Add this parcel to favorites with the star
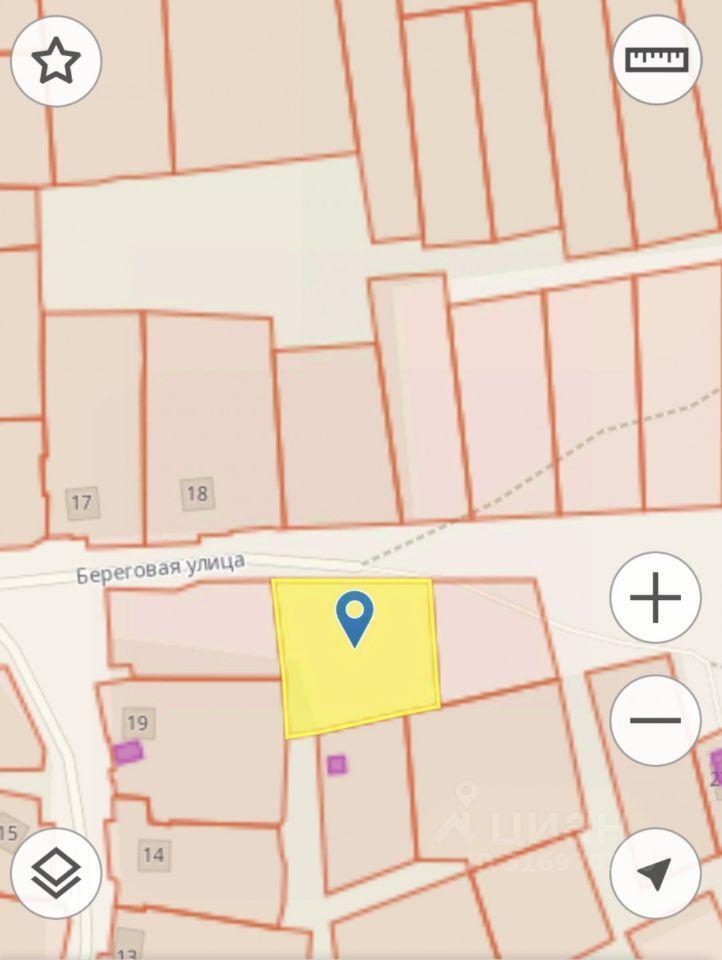The height and width of the screenshot is (960, 722). pos(56,62)
